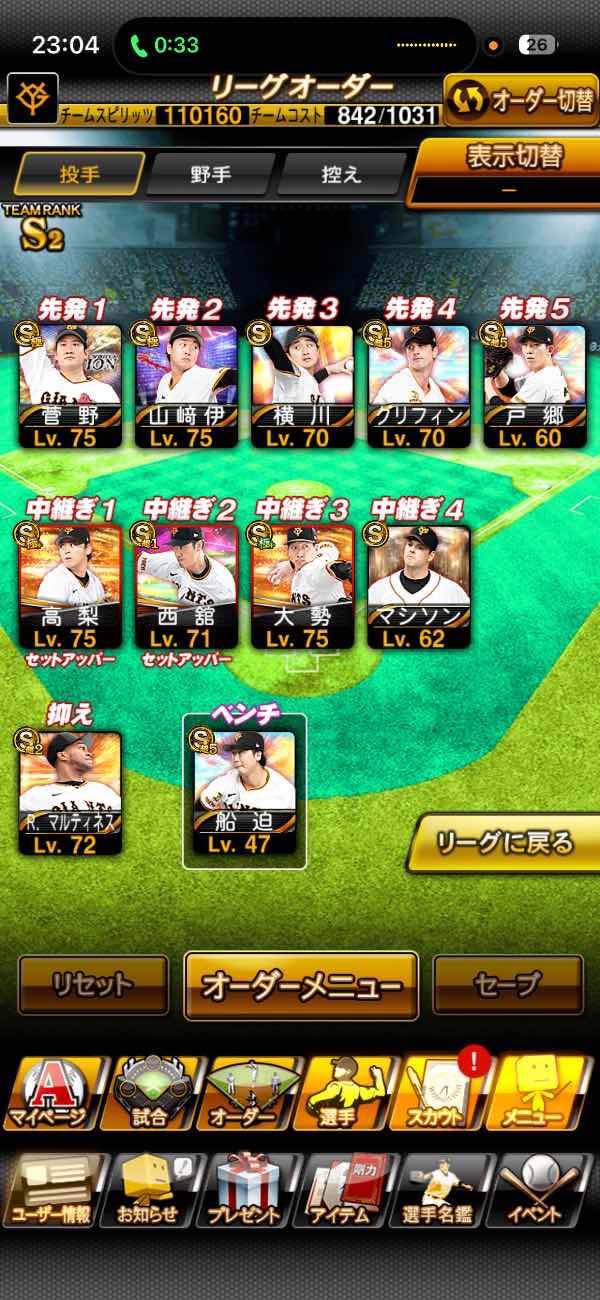600x1300 pixels.
Task: Switch to the 控え tab
Action: [340, 174]
